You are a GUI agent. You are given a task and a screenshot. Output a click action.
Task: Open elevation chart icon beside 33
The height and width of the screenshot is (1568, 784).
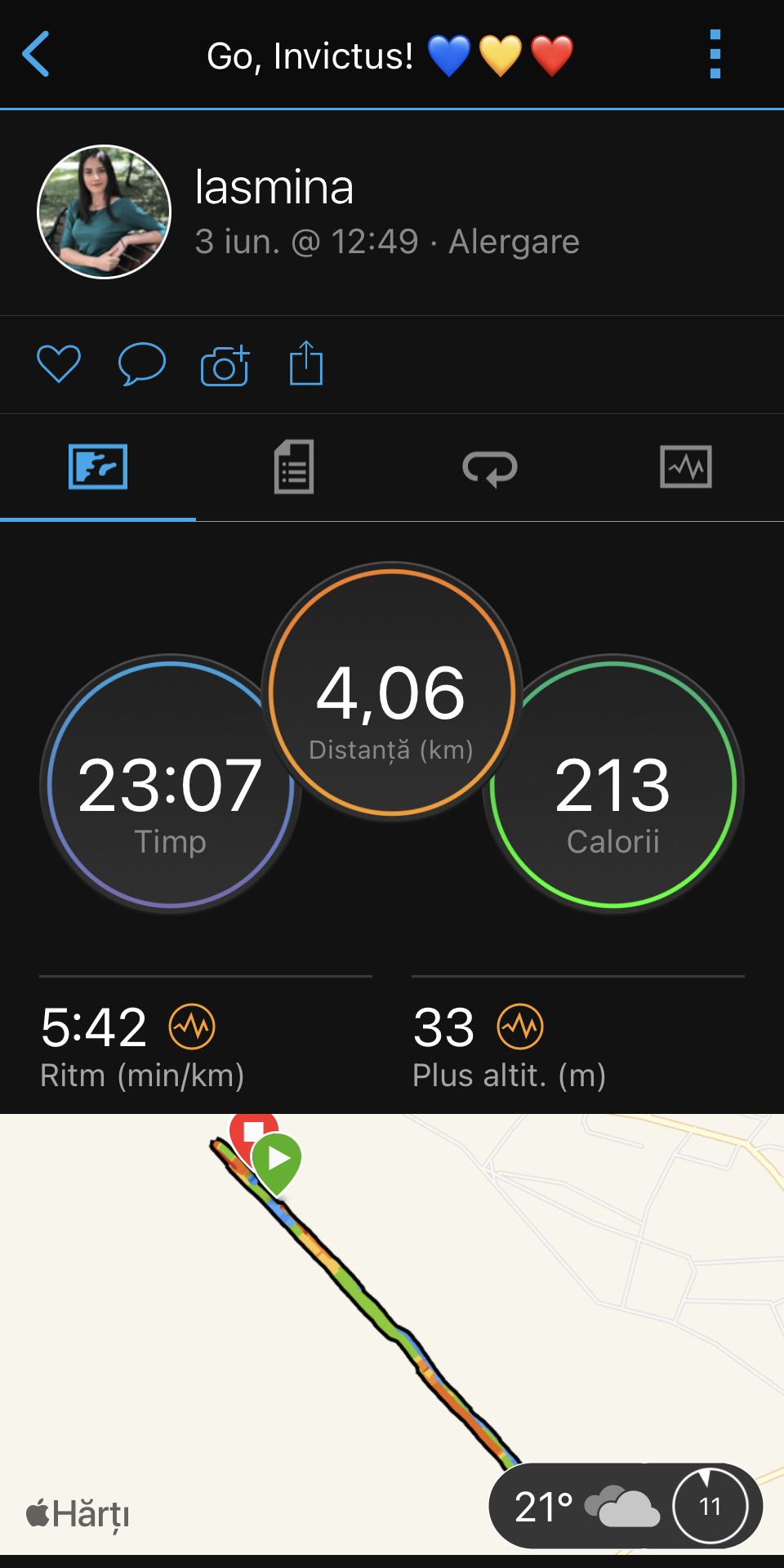click(x=521, y=1027)
